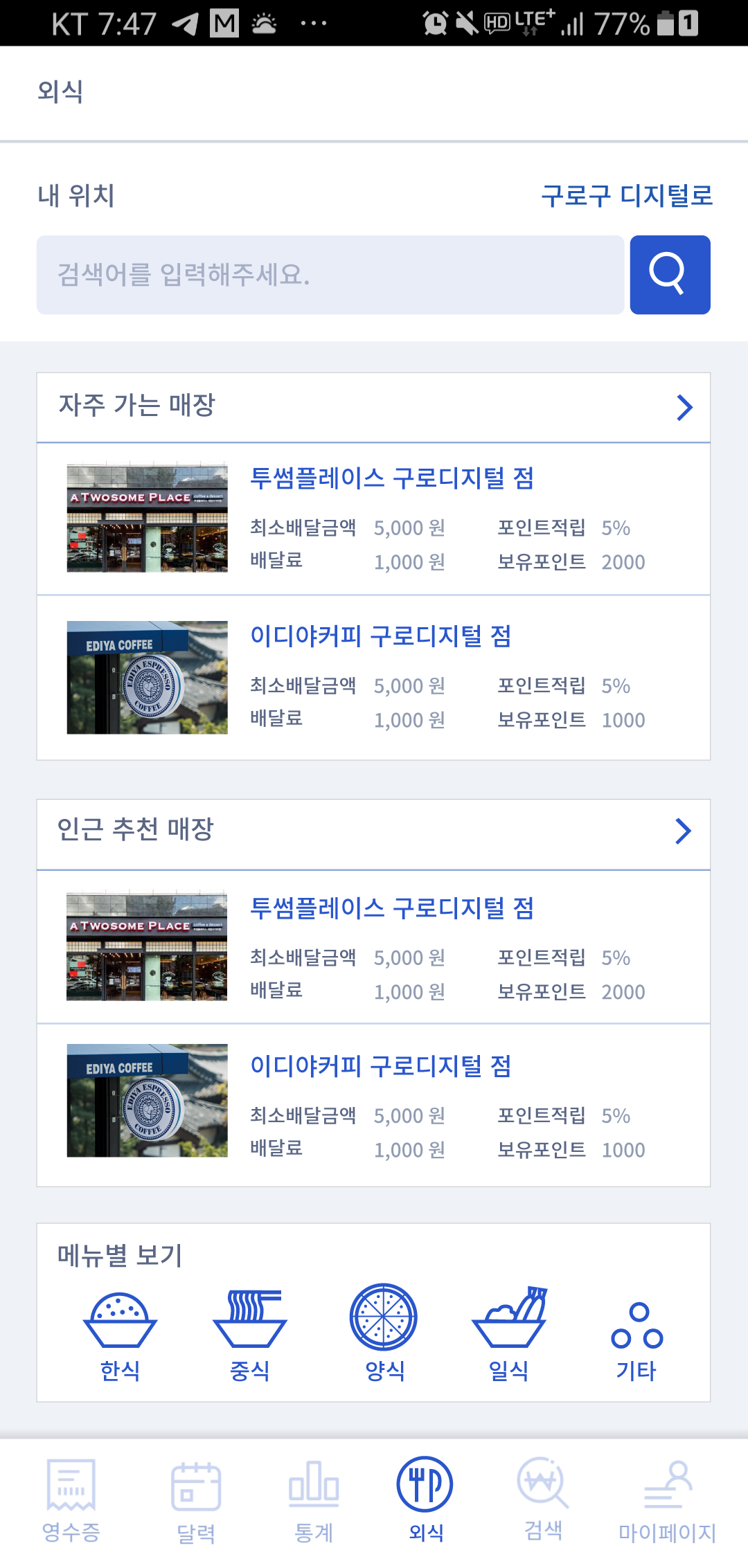Open 이디야커피 under 자주 가는 매장

pos(380,636)
